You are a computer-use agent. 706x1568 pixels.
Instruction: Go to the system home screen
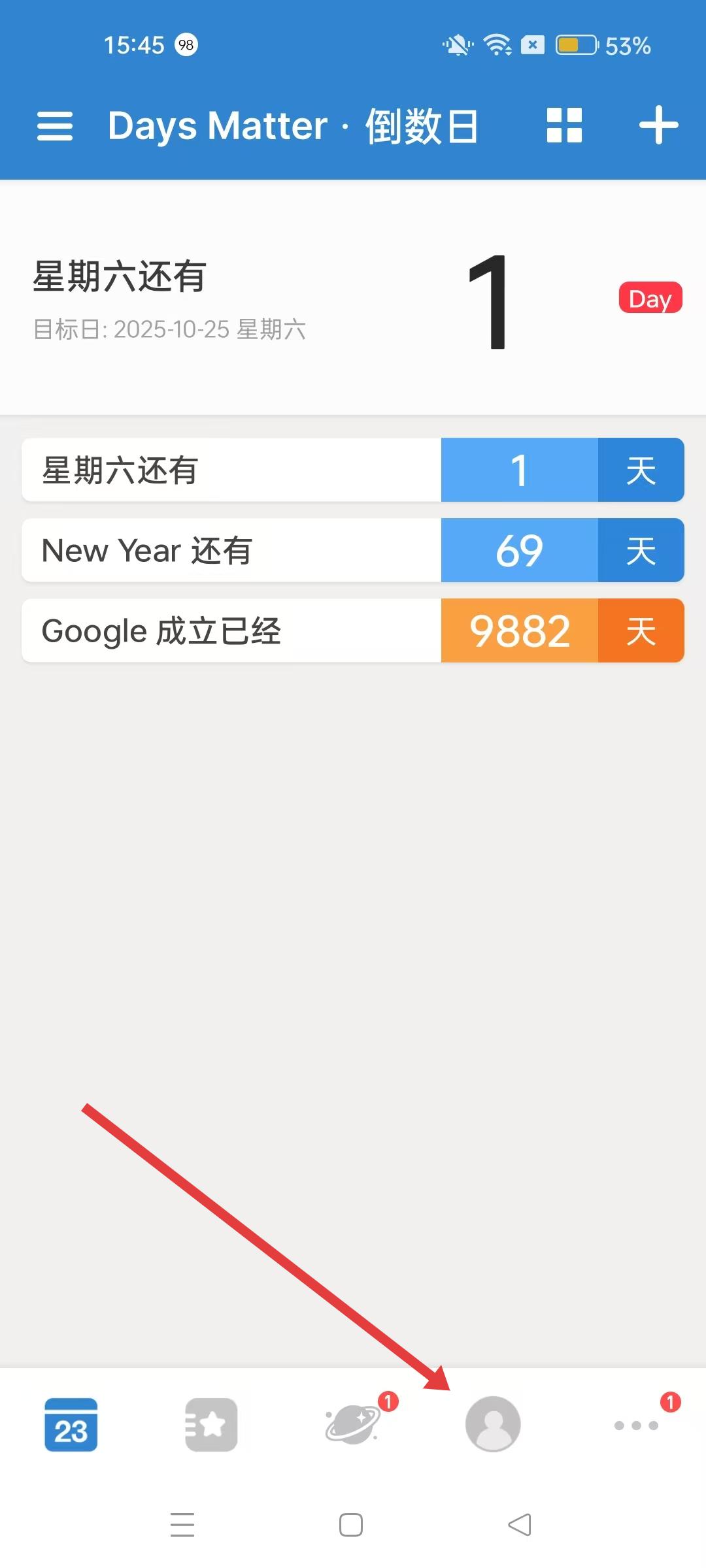coord(351,1525)
